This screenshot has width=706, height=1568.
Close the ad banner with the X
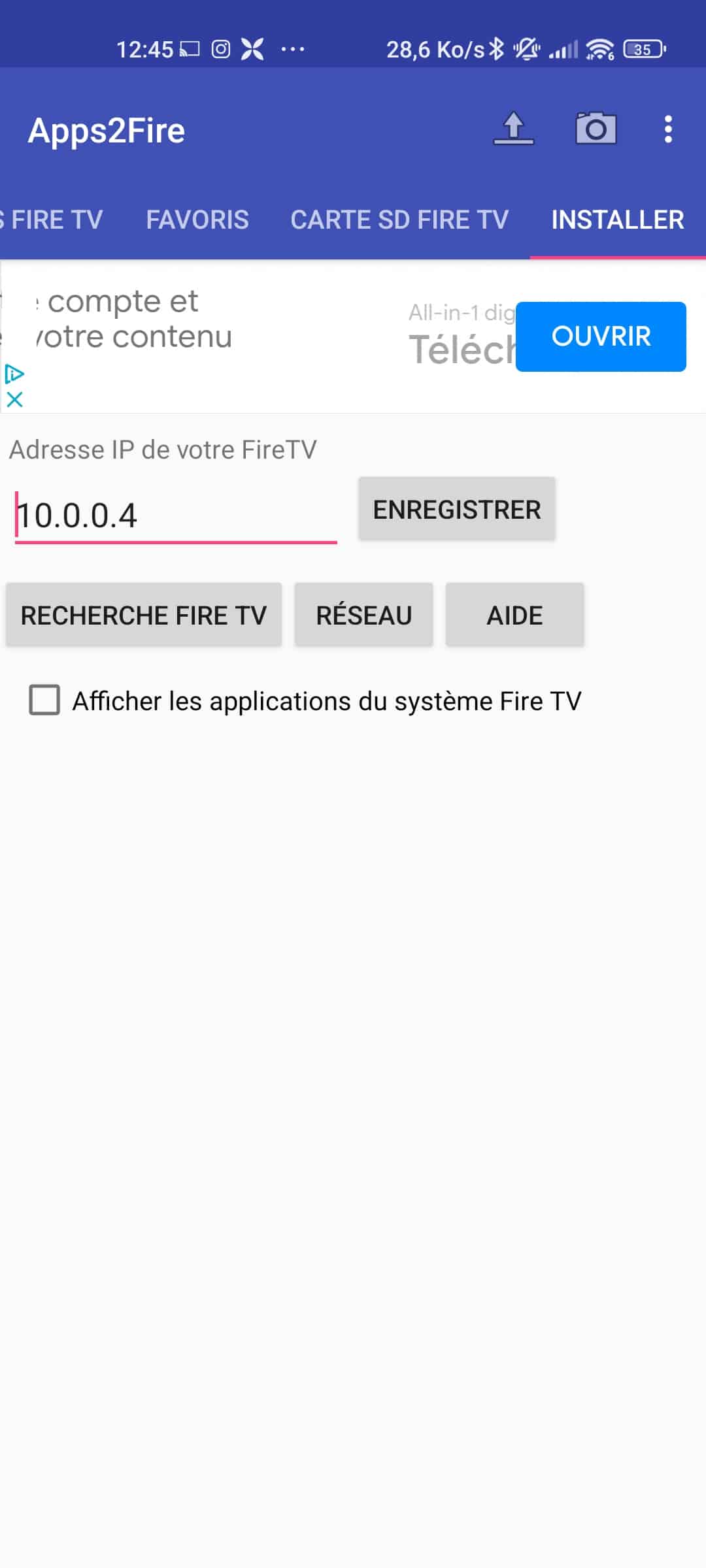click(14, 399)
